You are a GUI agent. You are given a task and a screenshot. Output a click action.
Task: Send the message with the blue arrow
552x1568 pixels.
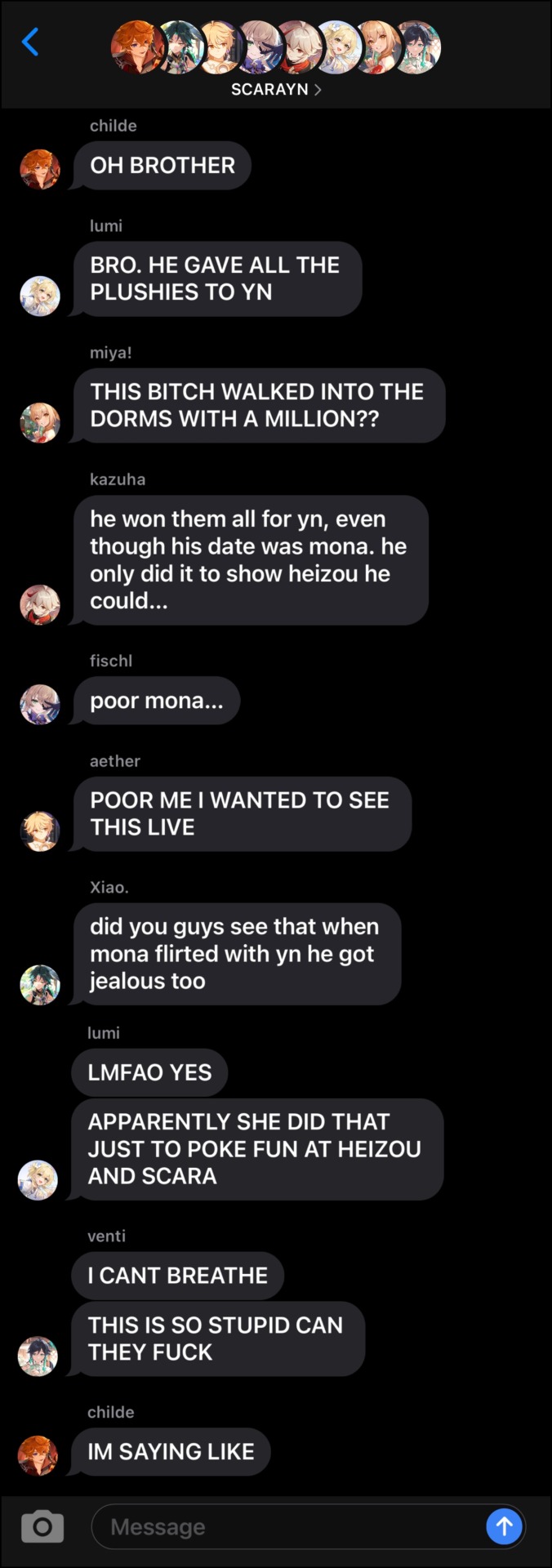pos(504,1526)
